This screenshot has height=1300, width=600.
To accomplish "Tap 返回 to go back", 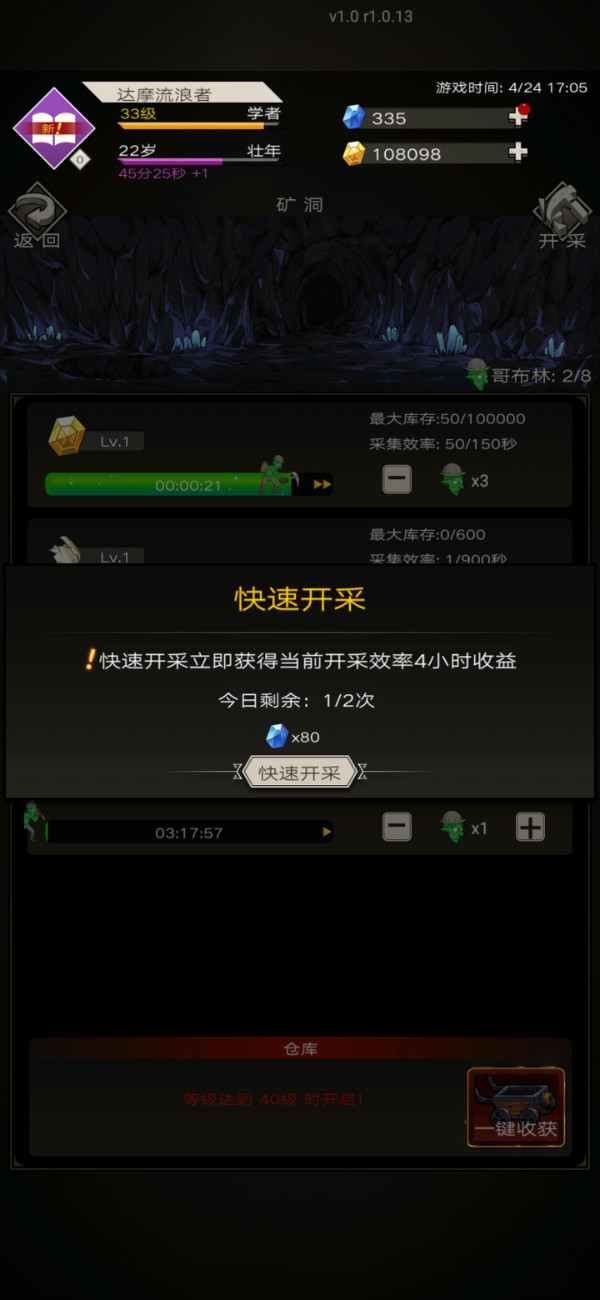I will pos(37,217).
